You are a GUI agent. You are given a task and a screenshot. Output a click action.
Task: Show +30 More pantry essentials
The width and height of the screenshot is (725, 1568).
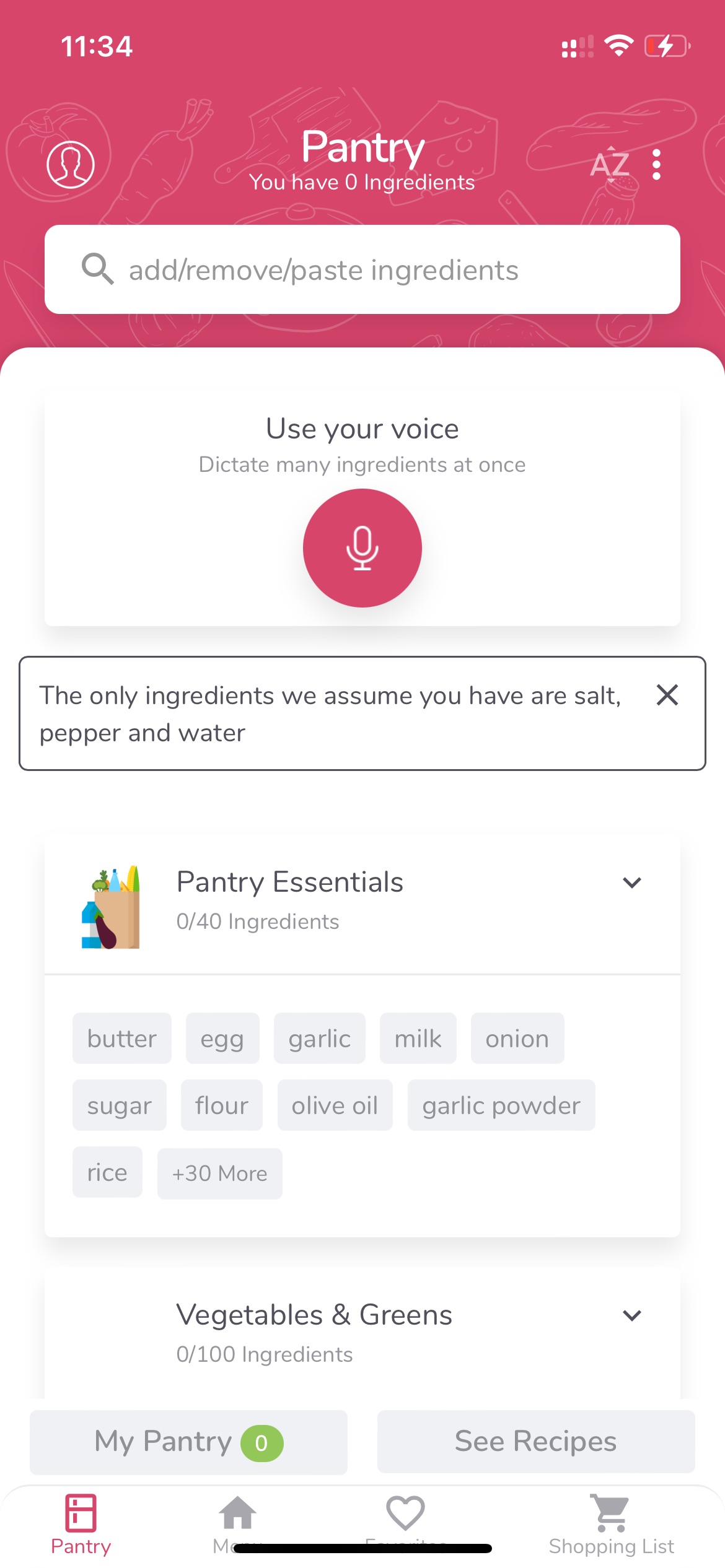click(220, 1174)
